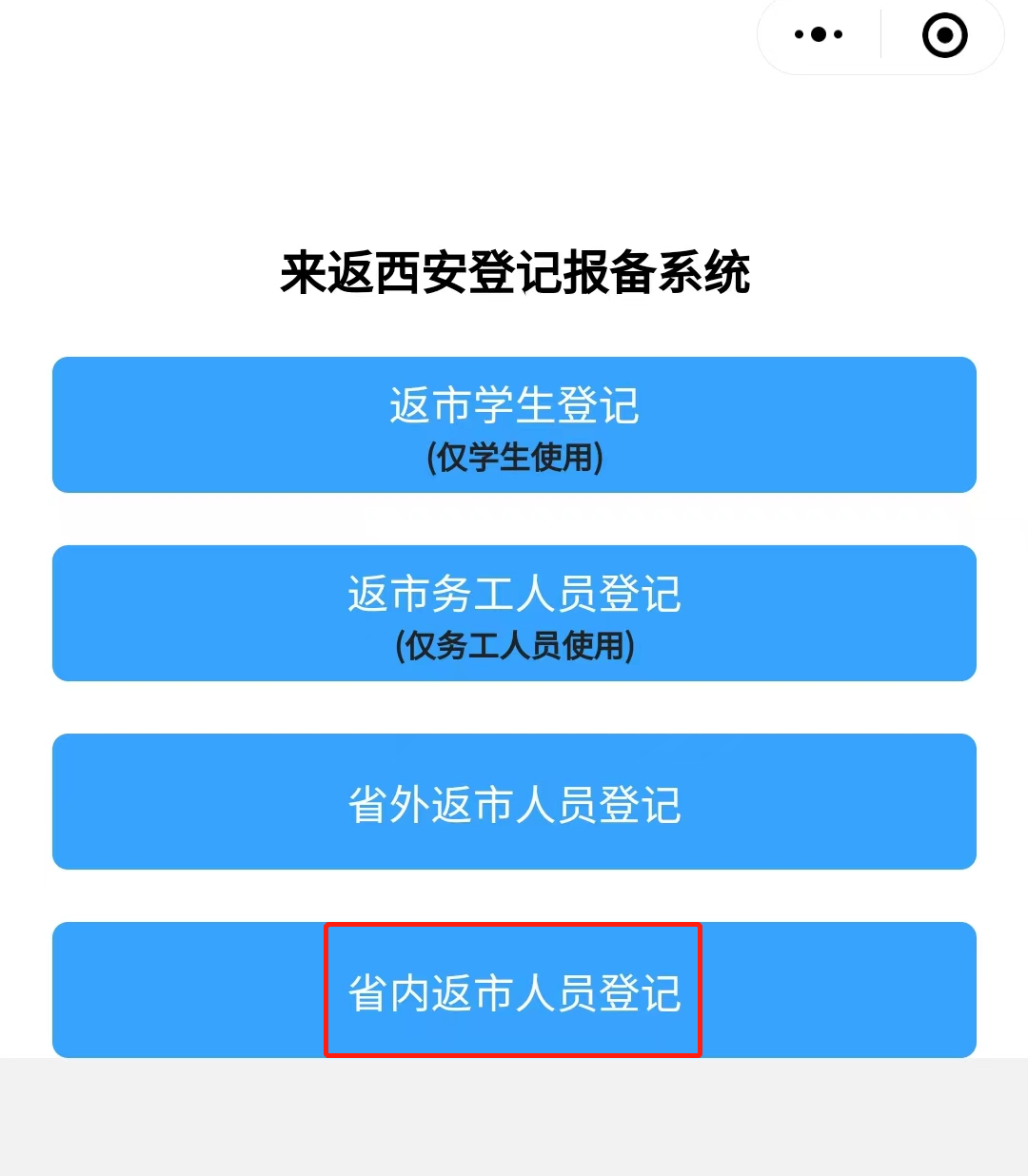The image size is (1028, 1176).
Task: Open 返市学生登记 student registration
Action: point(514,424)
